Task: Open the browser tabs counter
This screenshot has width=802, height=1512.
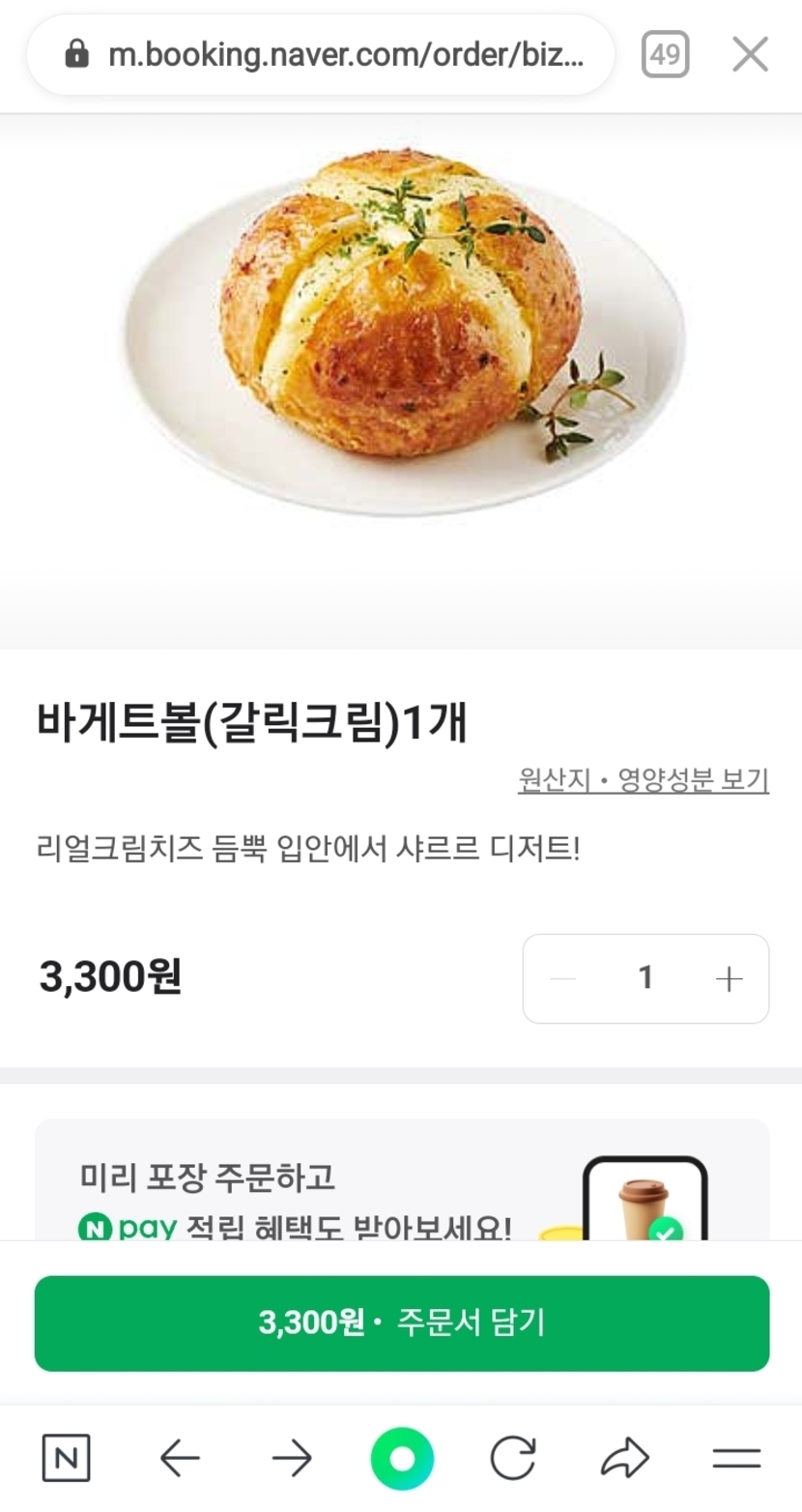Action: 665,55
